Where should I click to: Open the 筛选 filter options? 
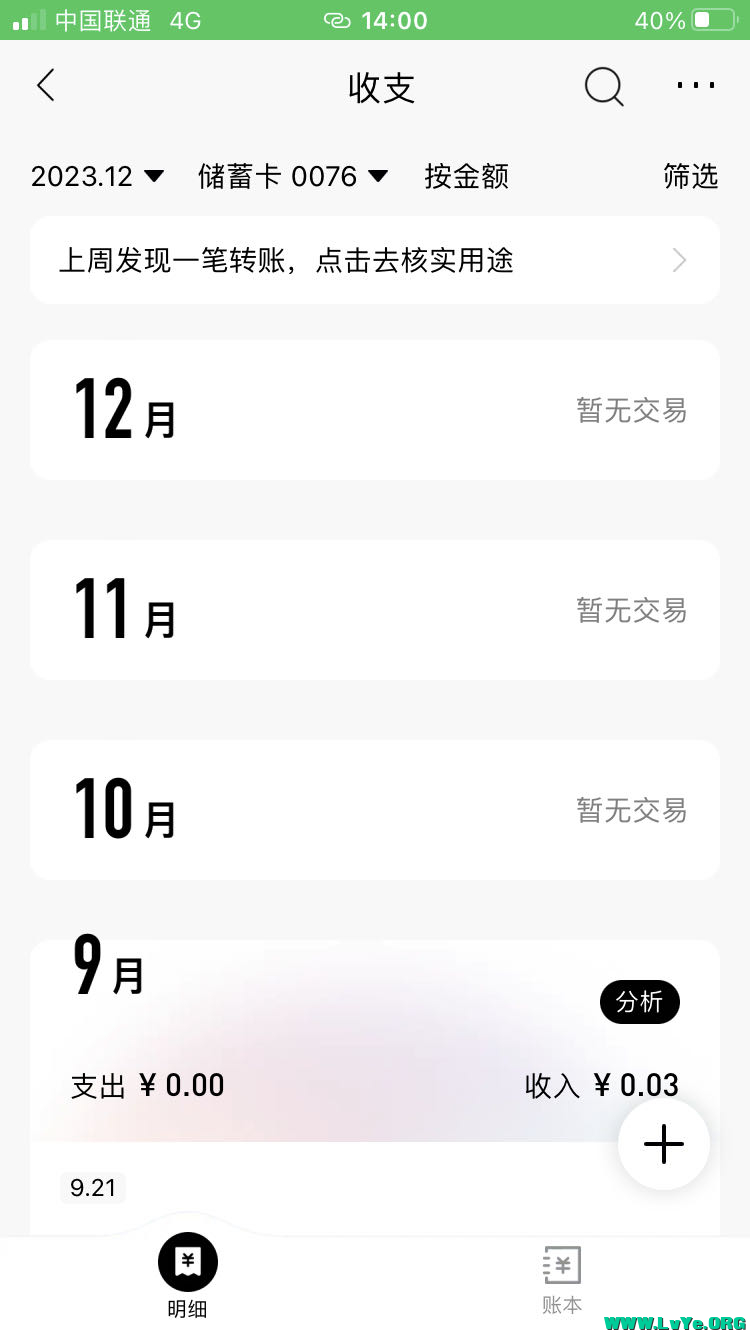coord(691,176)
